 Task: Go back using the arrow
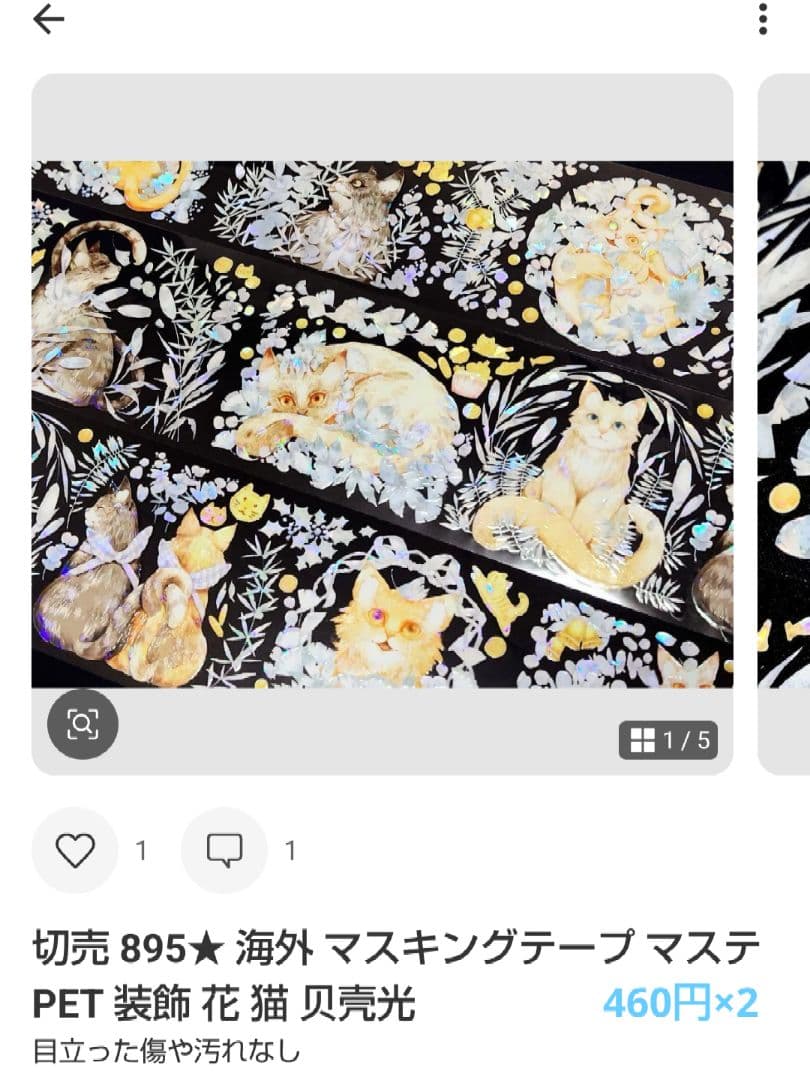[48, 19]
